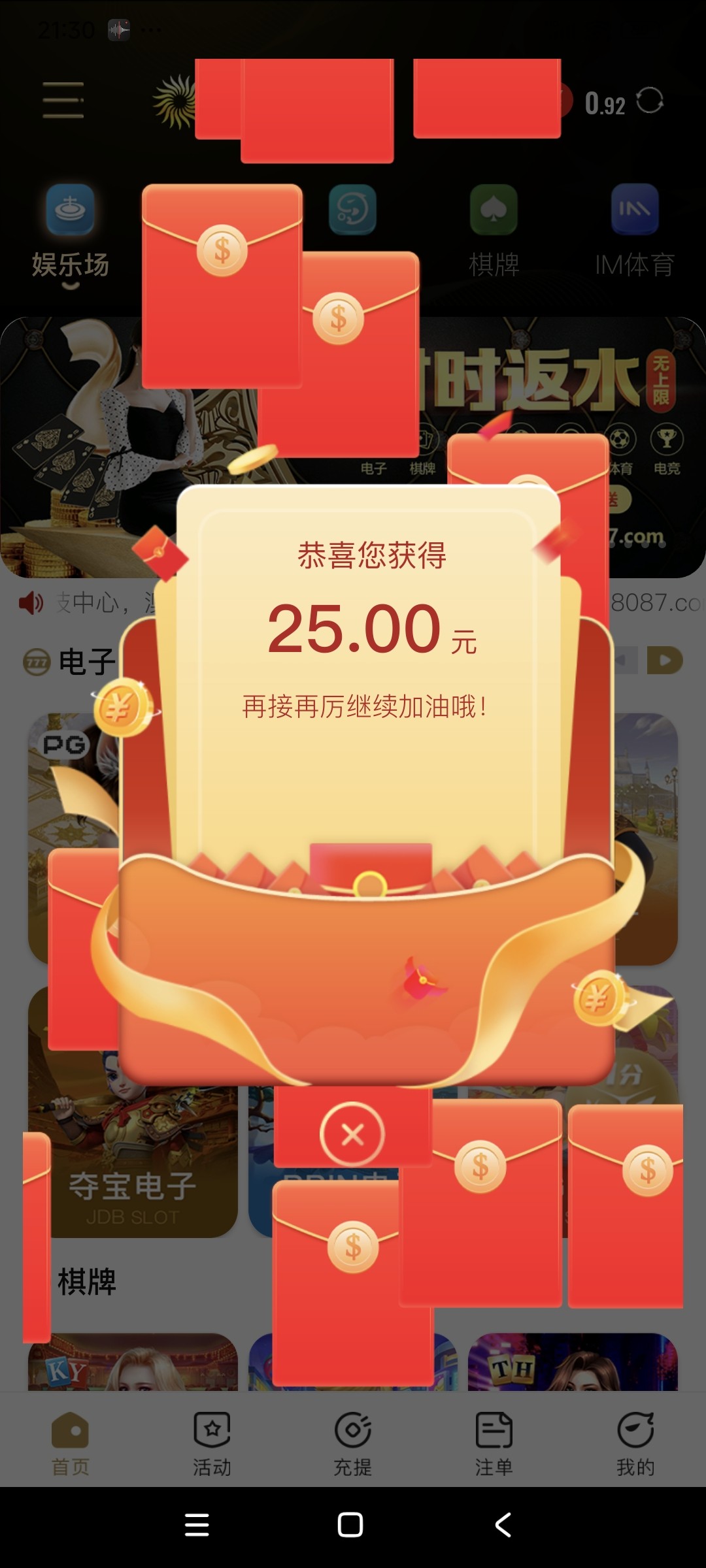Switch to the 注单 tab
The image size is (706, 1568).
click(x=494, y=1445)
